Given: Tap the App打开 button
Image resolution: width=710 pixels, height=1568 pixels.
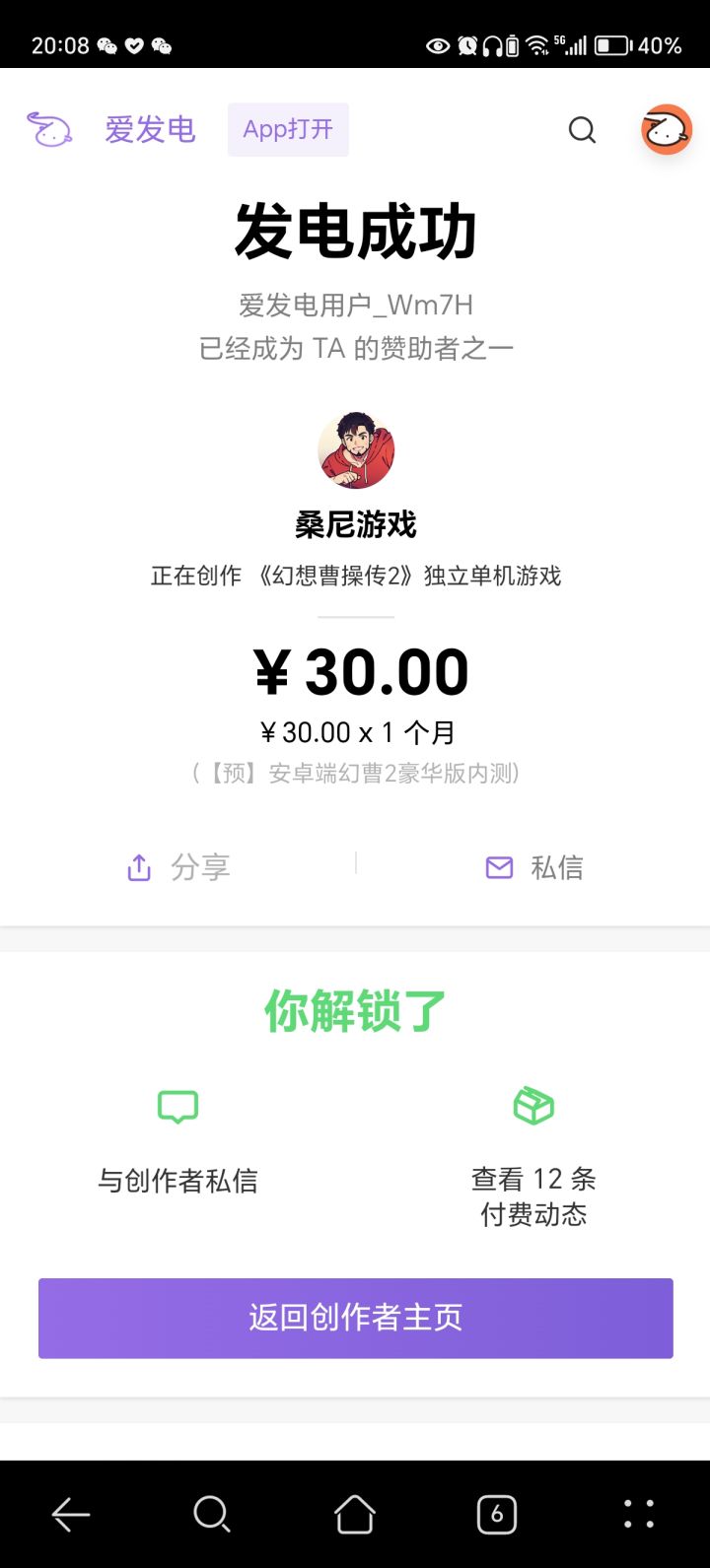Looking at the screenshot, I should click(x=288, y=128).
